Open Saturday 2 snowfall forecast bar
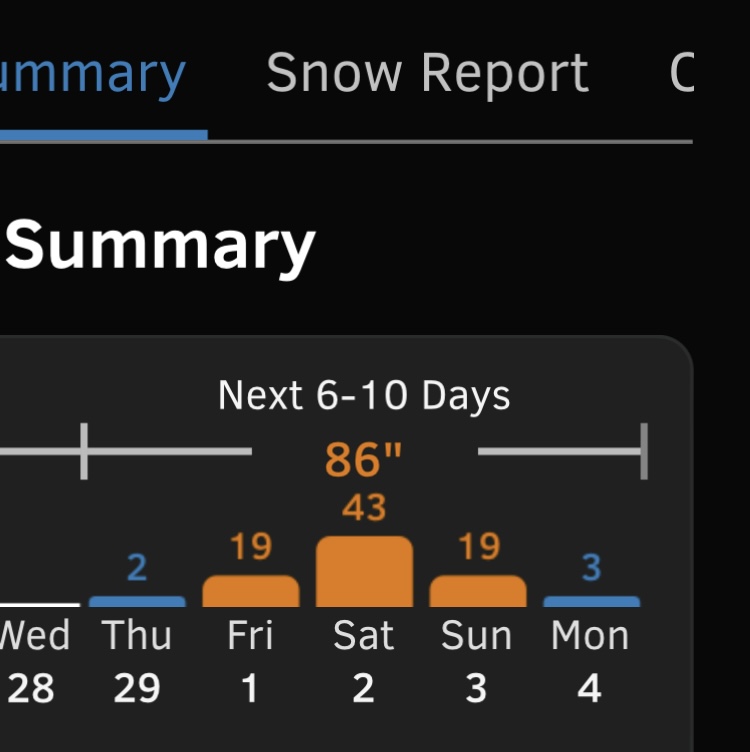This screenshot has width=750, height=752. [x=364, y=572]
